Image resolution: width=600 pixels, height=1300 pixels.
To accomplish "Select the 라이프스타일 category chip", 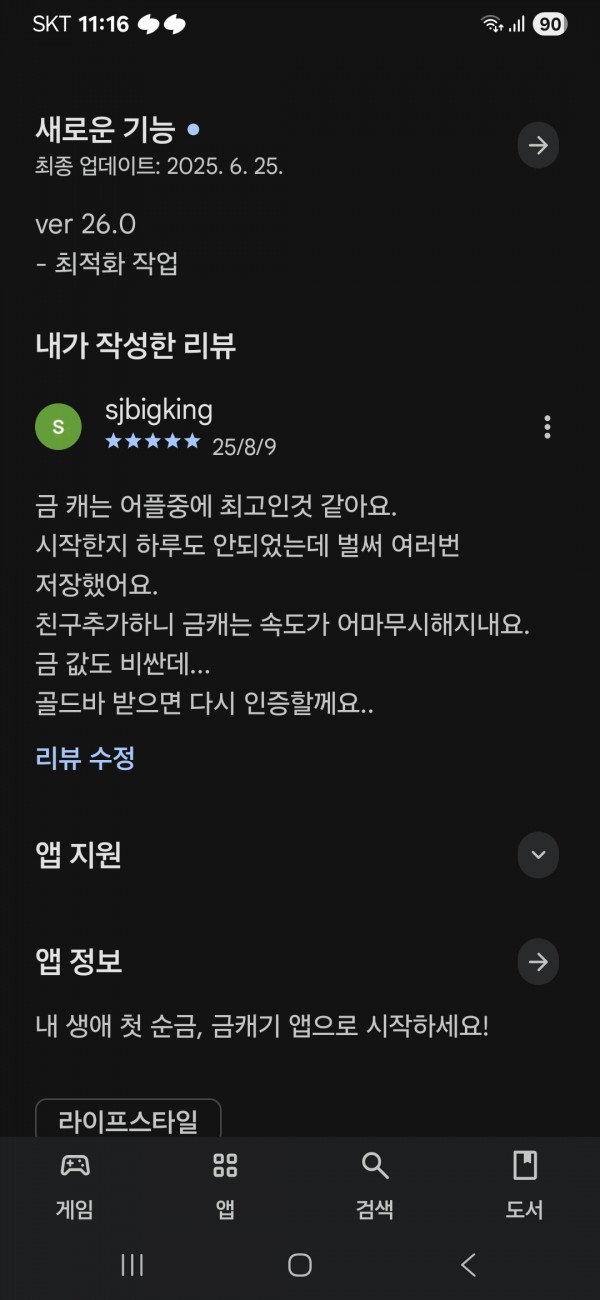I will (x=128, y=1120).
